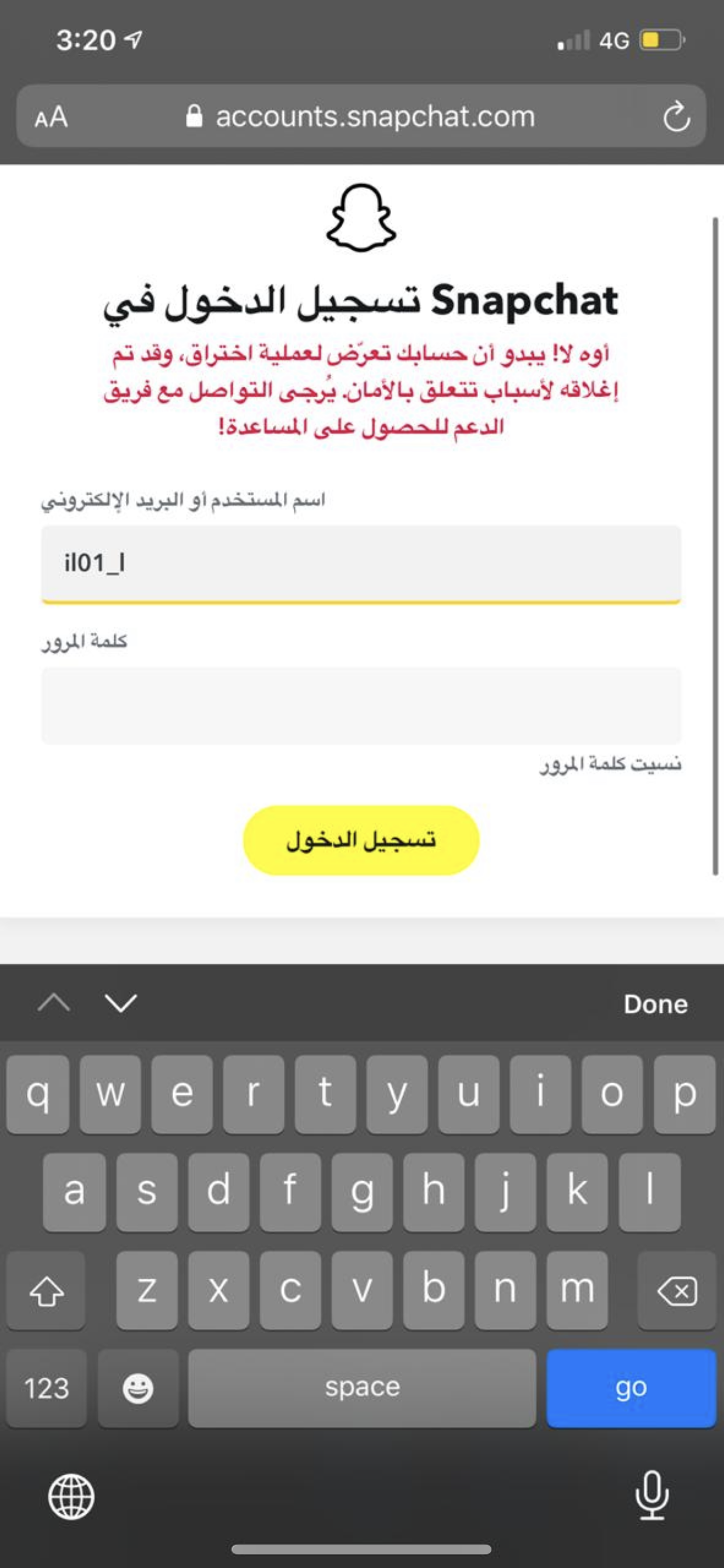The height and width of the screenshot is (1568, 724).
Task: Dismiss keyboard with Done
Action: click(x=655, y=1004)
